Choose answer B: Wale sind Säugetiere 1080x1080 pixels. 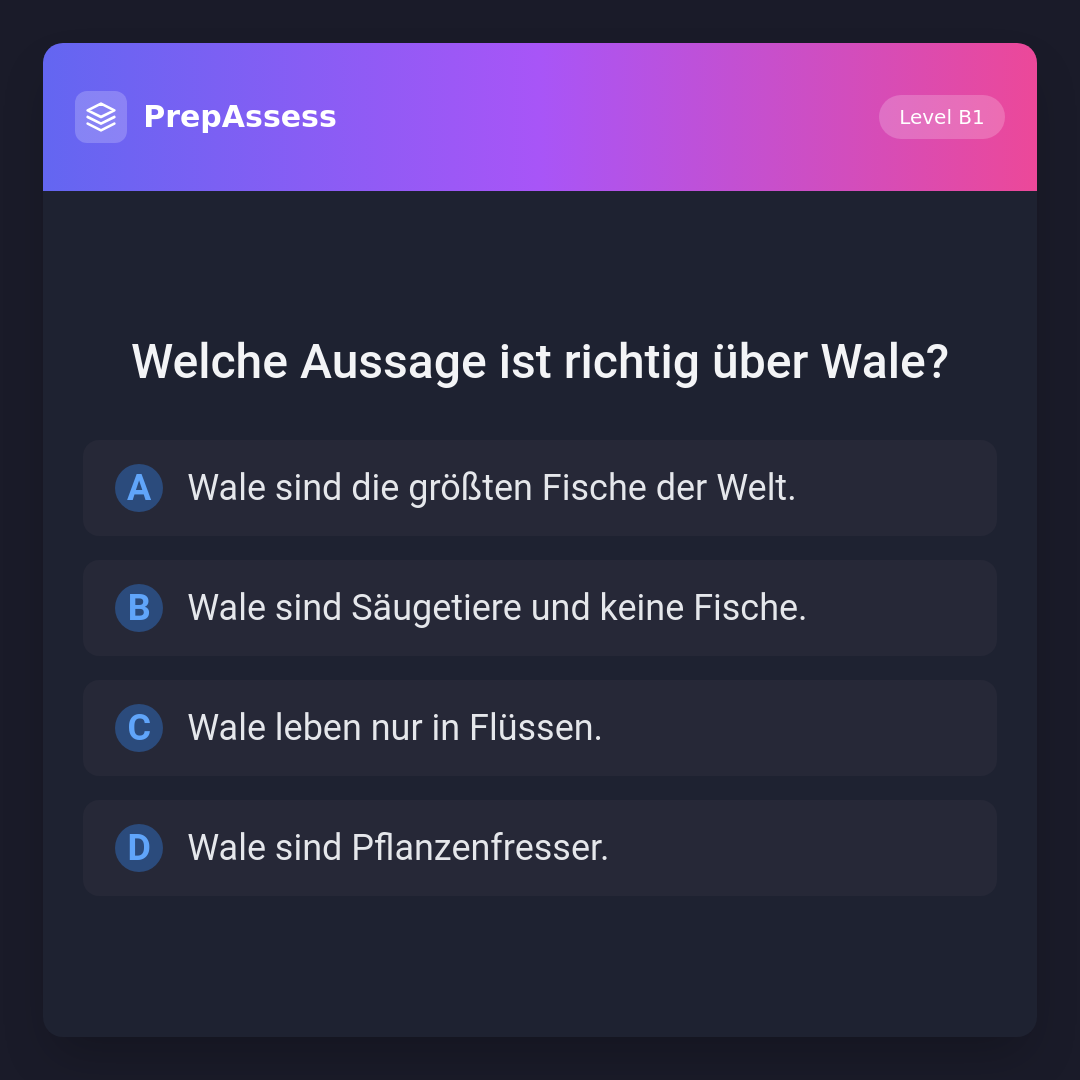click(x=540, y=608)
